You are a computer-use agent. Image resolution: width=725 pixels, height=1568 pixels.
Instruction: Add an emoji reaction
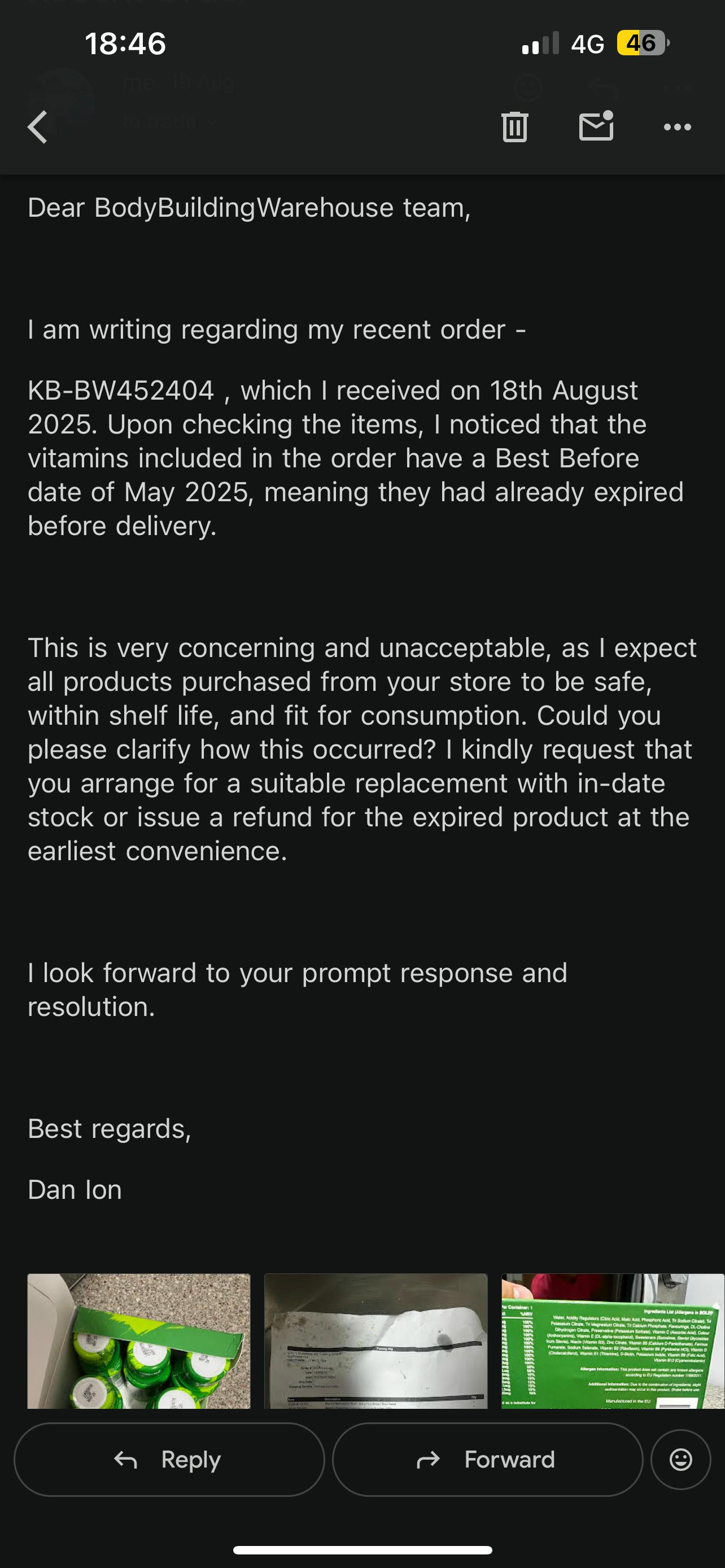680,1459
